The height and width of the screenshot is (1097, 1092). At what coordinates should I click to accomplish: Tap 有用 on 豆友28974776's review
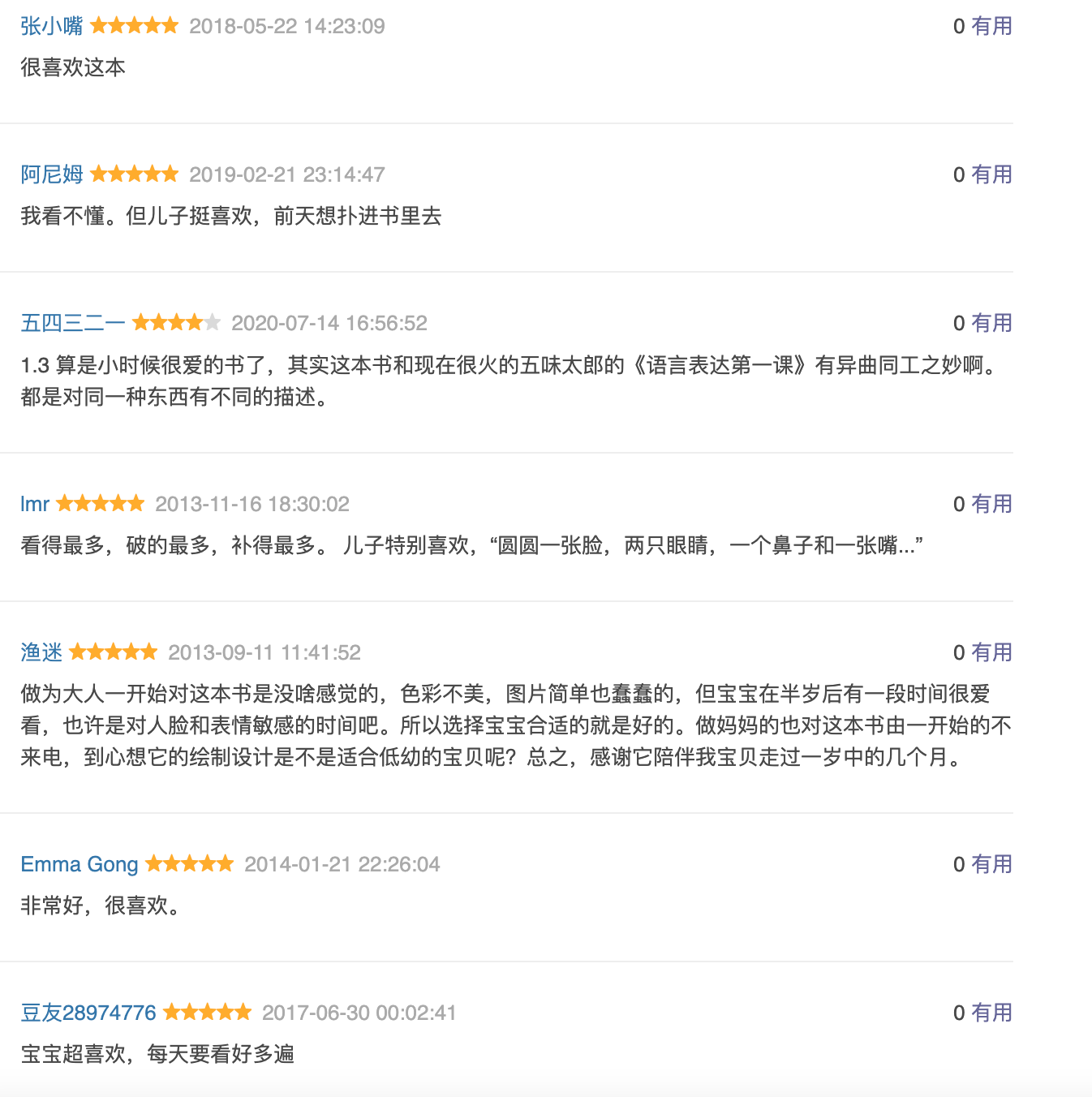point(991,1013)
